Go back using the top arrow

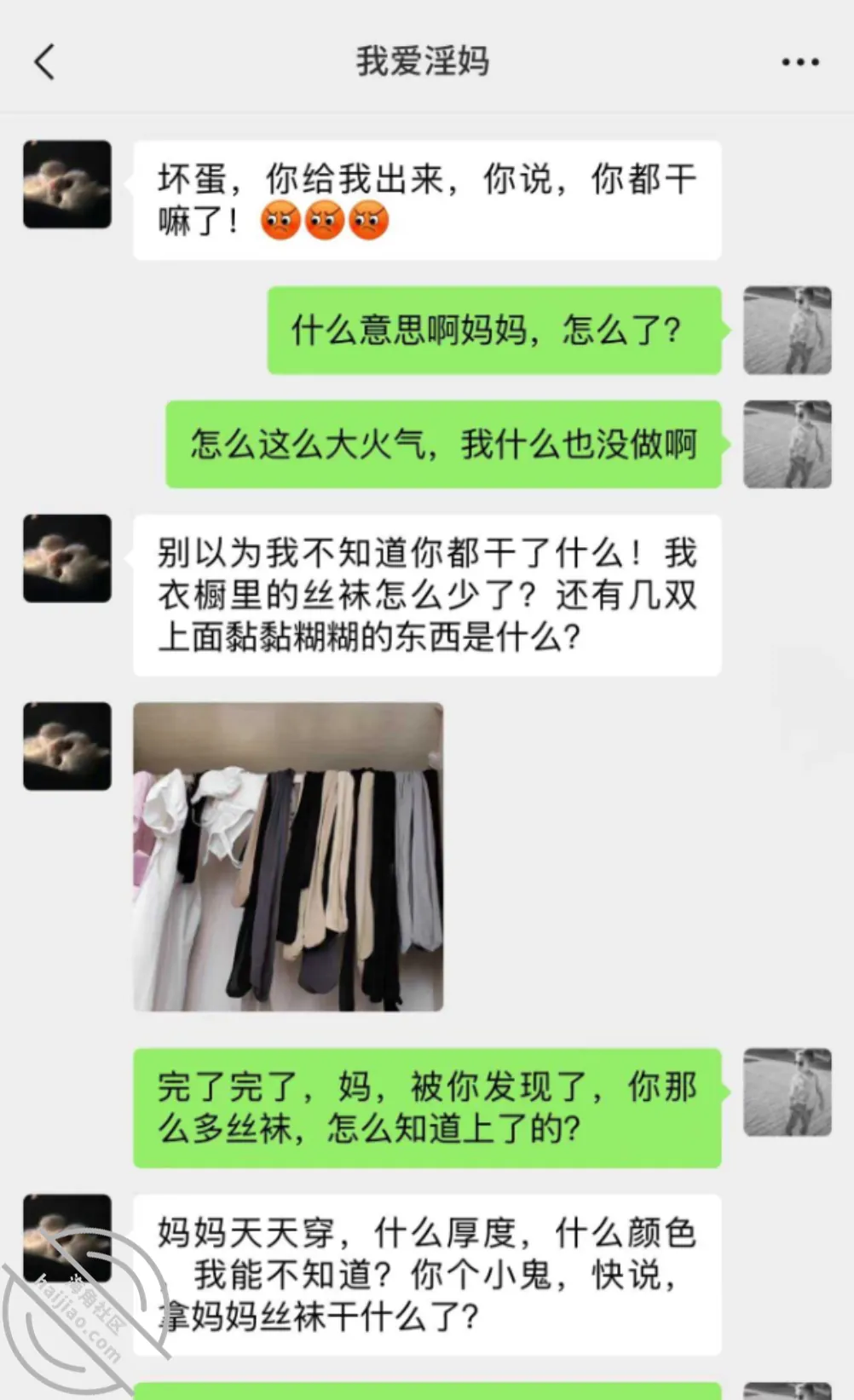coord(44,61)
